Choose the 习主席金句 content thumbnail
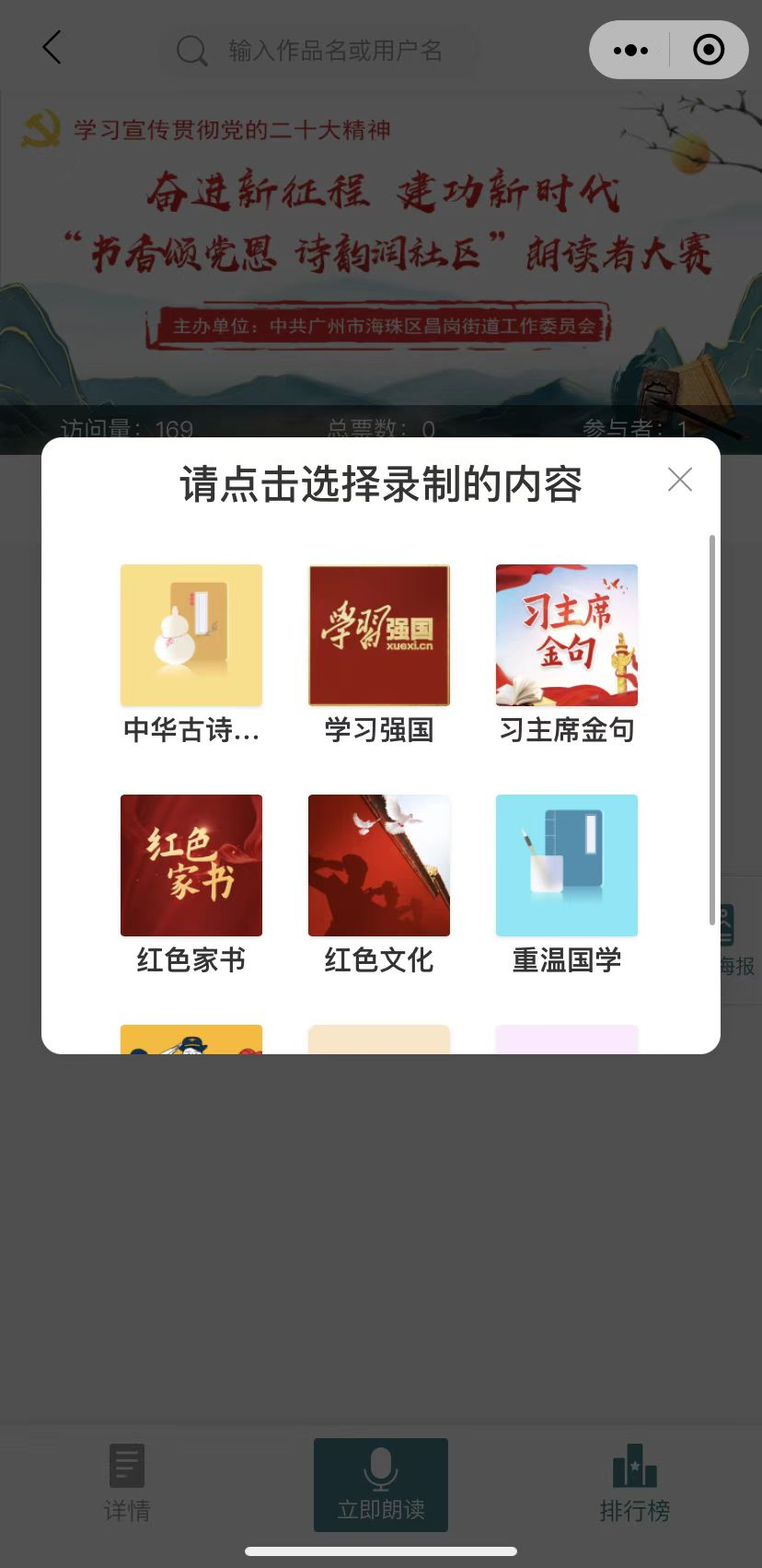Image resolution: width=762 pixels, height=1568 pixels. coord(566,634)
